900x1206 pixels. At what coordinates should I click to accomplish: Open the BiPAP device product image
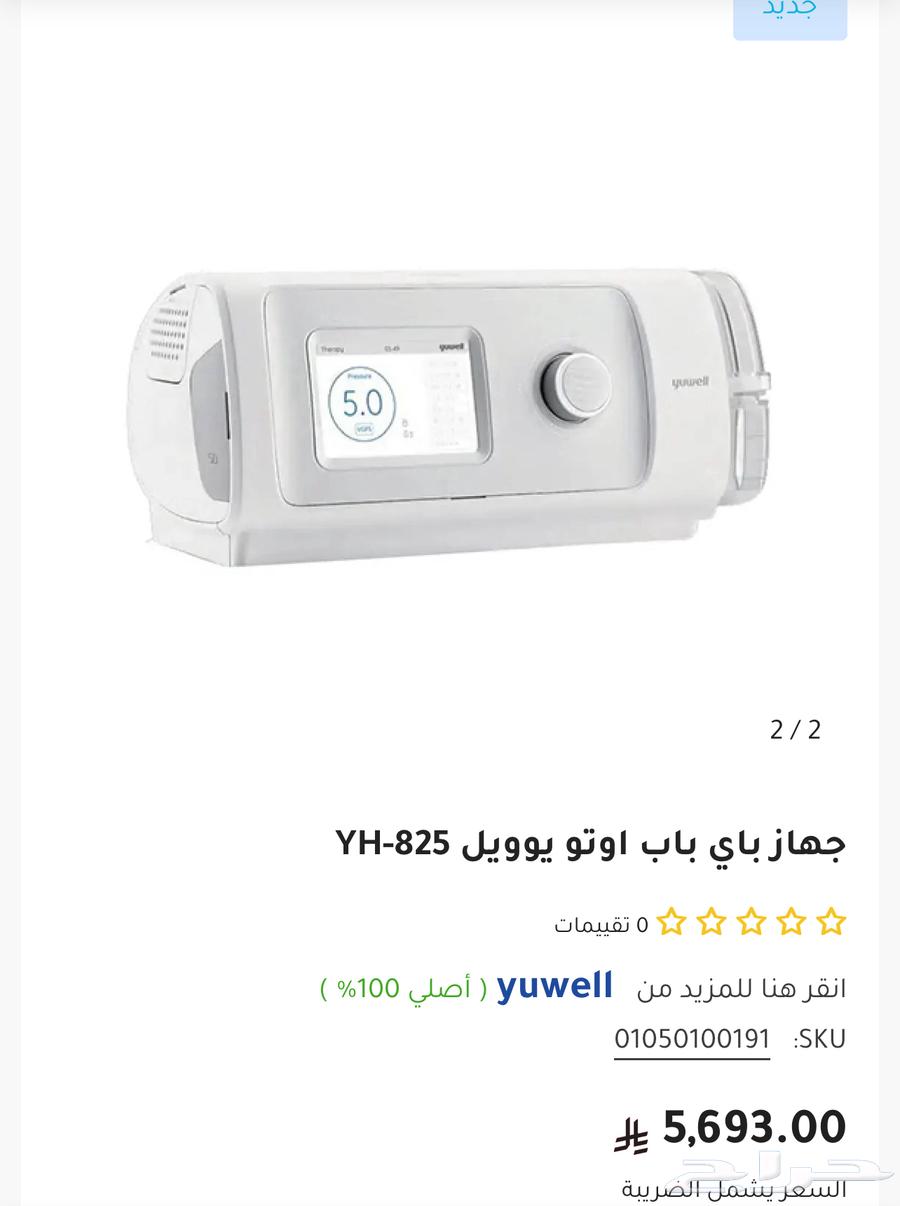click(450, 420)
